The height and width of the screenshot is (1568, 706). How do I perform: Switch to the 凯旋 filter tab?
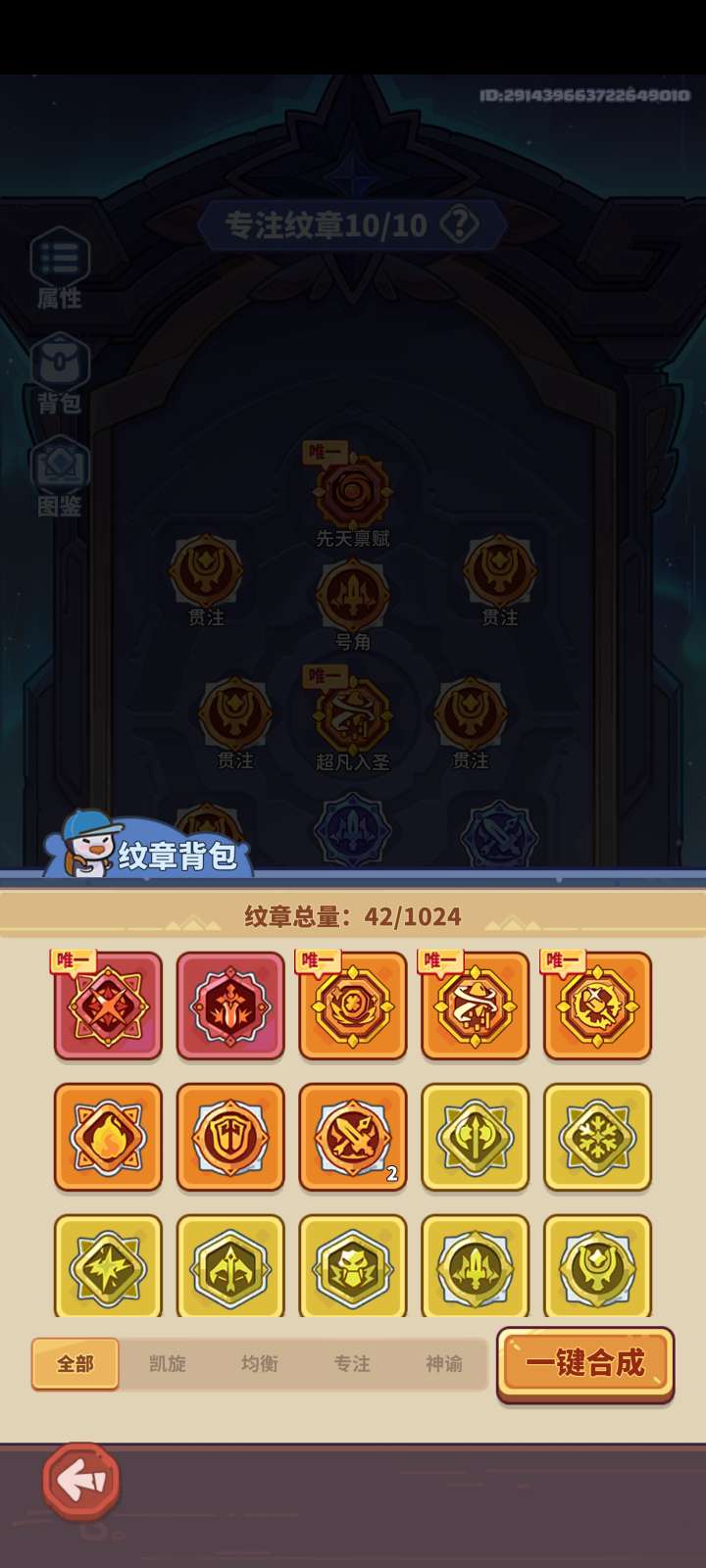(x=168, y=1363)
